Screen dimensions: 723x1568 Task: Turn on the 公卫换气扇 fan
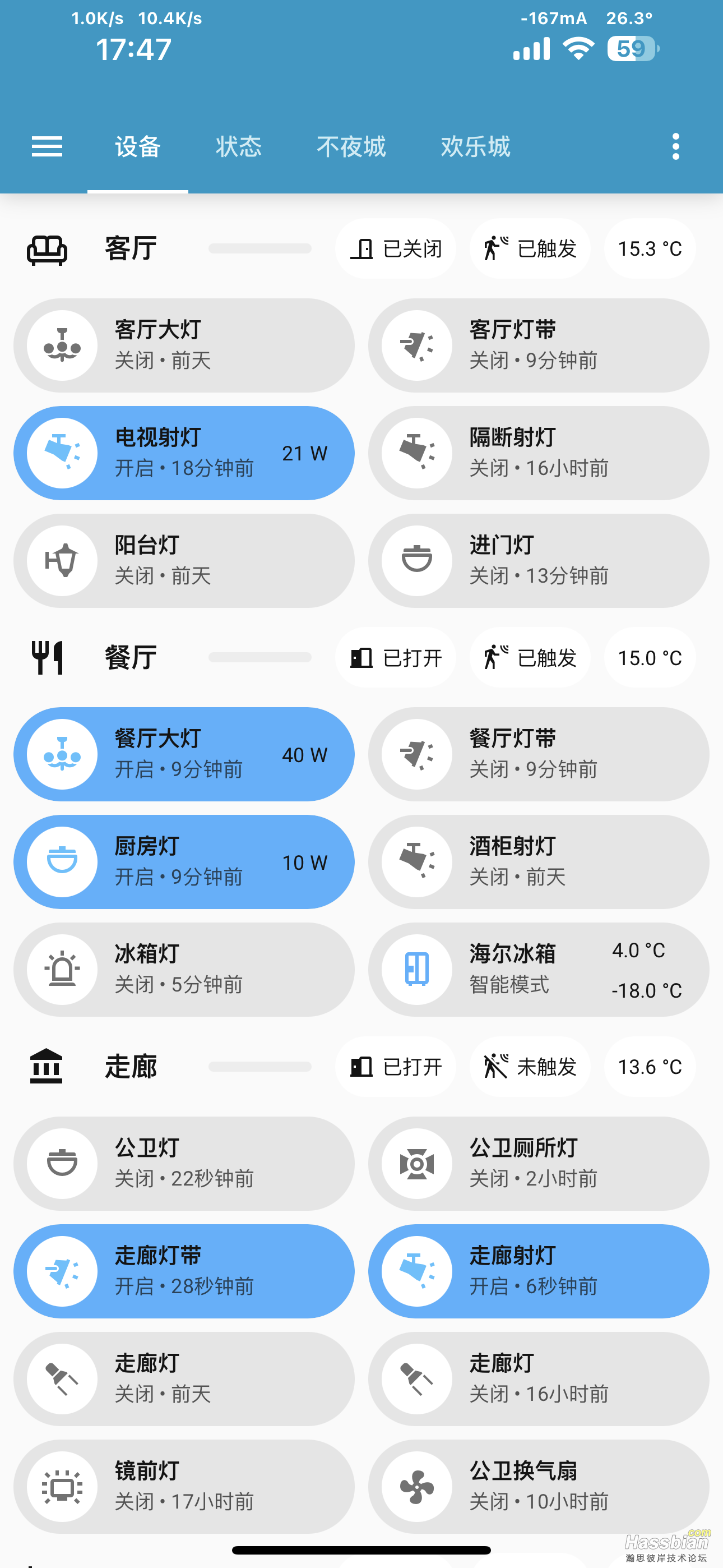(417, 1487)
